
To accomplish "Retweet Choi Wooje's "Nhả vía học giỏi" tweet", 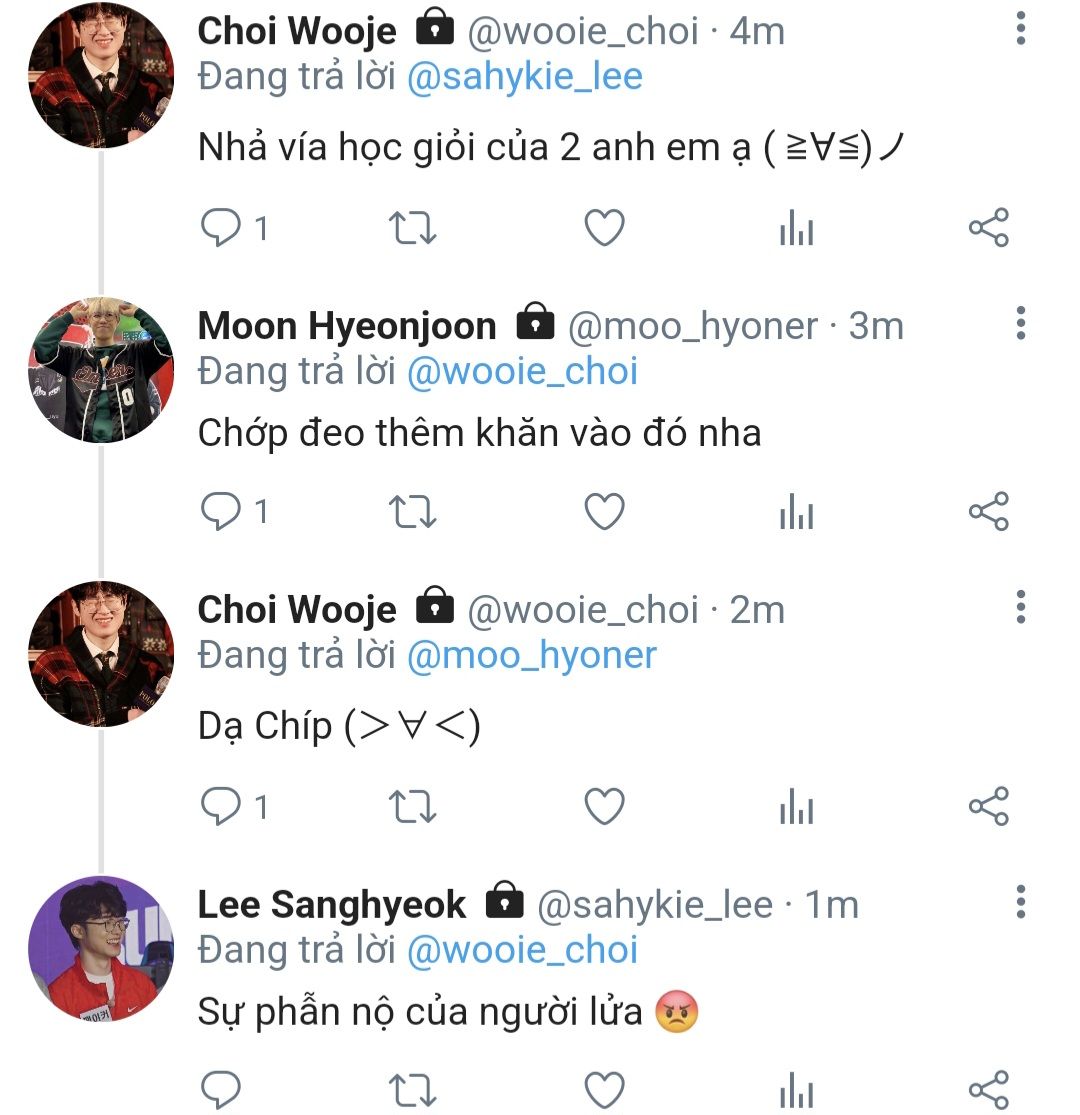I will tap(412, 229).
